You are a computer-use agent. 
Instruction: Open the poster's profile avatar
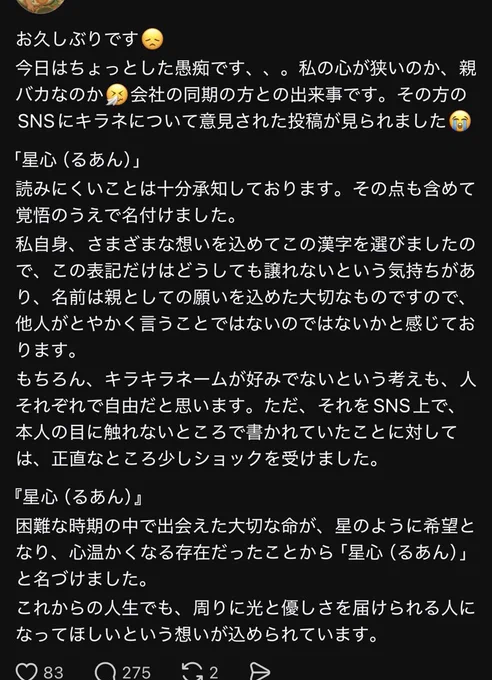point(40,5)
